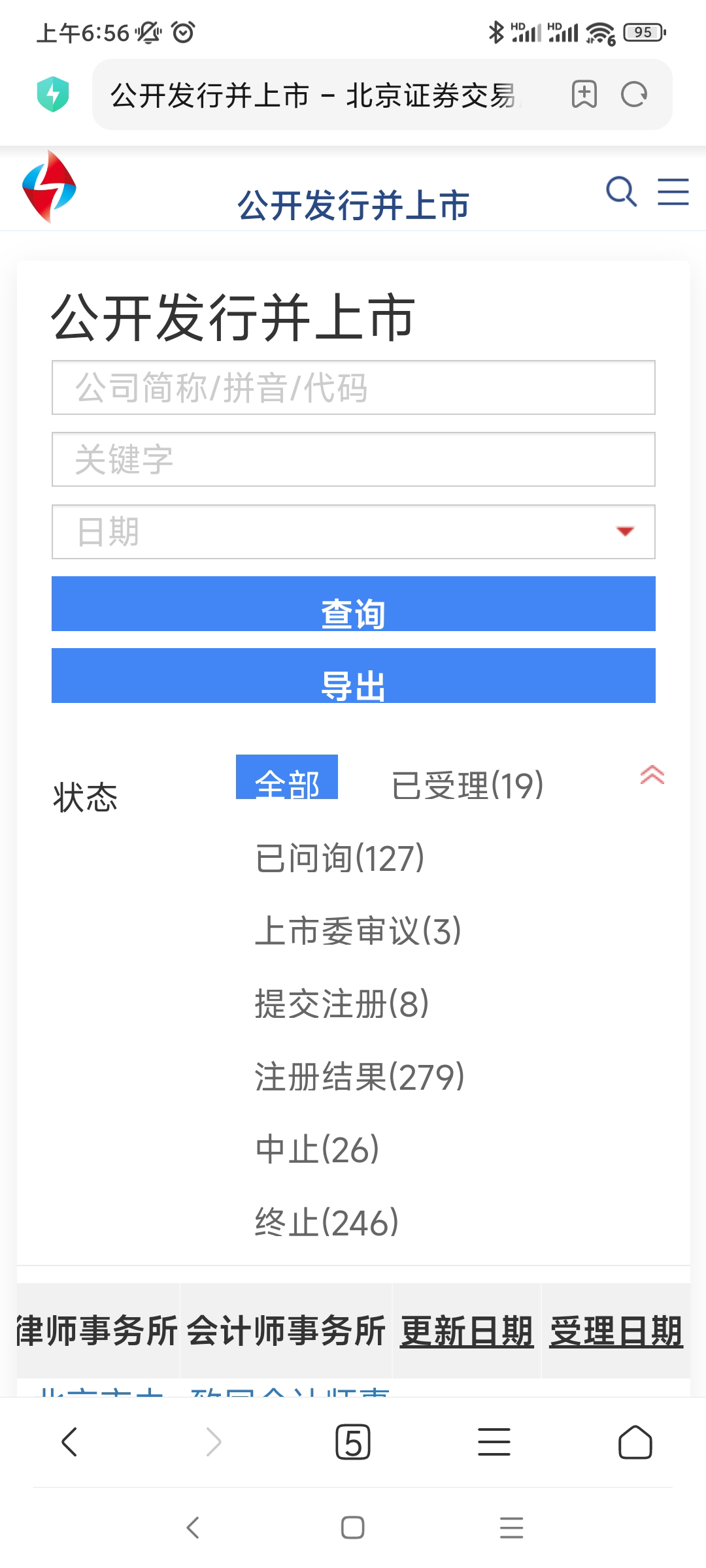The width and height of the screenshot is (706, 1568).
Task: Tap the 查询 query button
Action: point(353,604)
